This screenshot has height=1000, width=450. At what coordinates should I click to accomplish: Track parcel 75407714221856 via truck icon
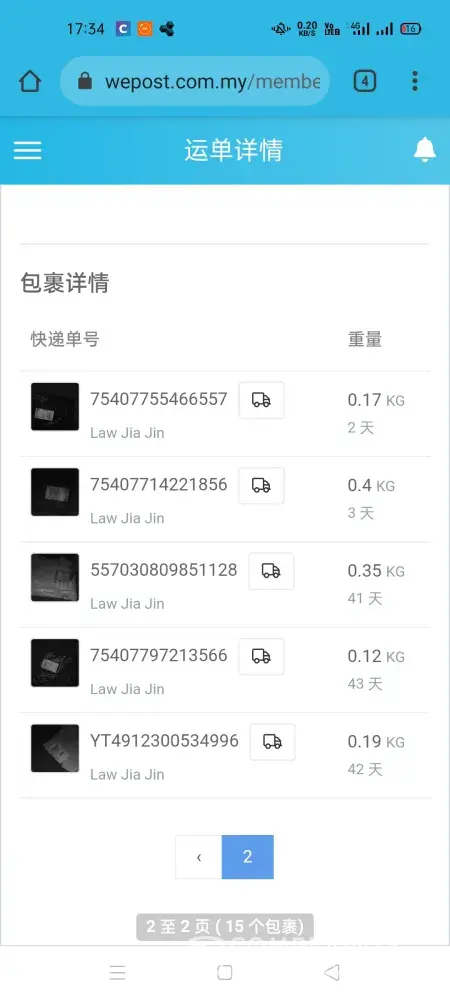point(261,485)
